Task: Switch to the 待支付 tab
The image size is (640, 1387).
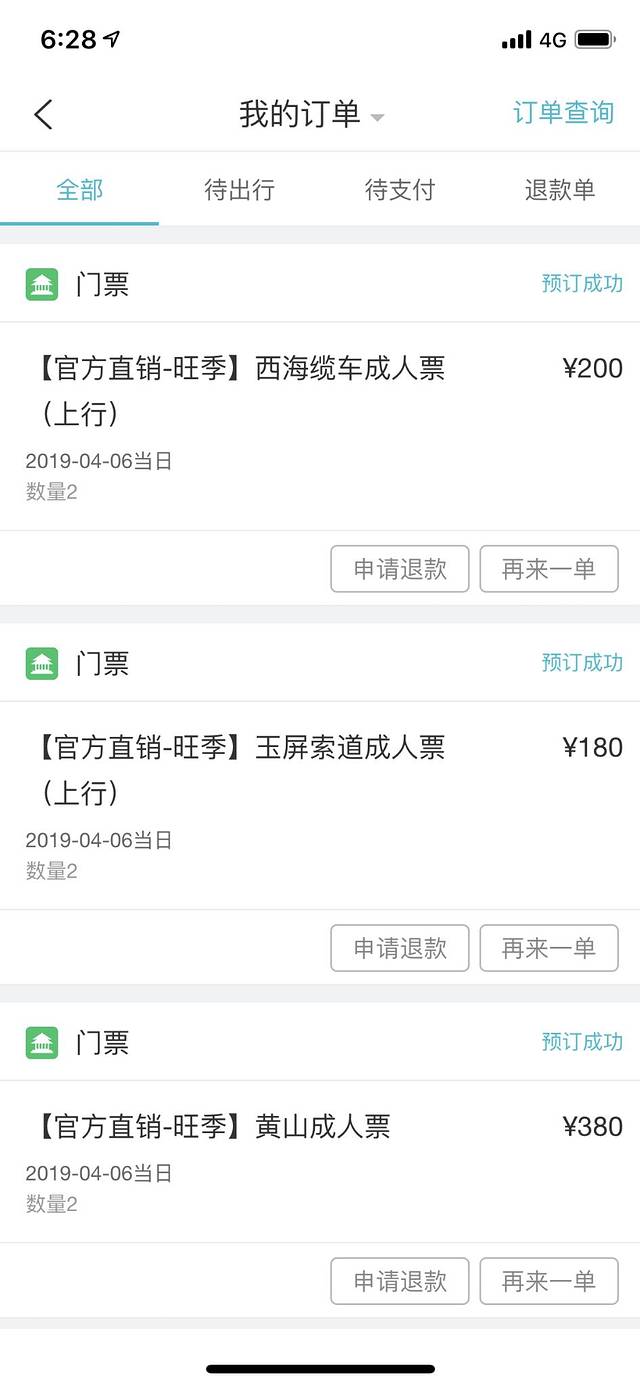Action: (400, 190)
